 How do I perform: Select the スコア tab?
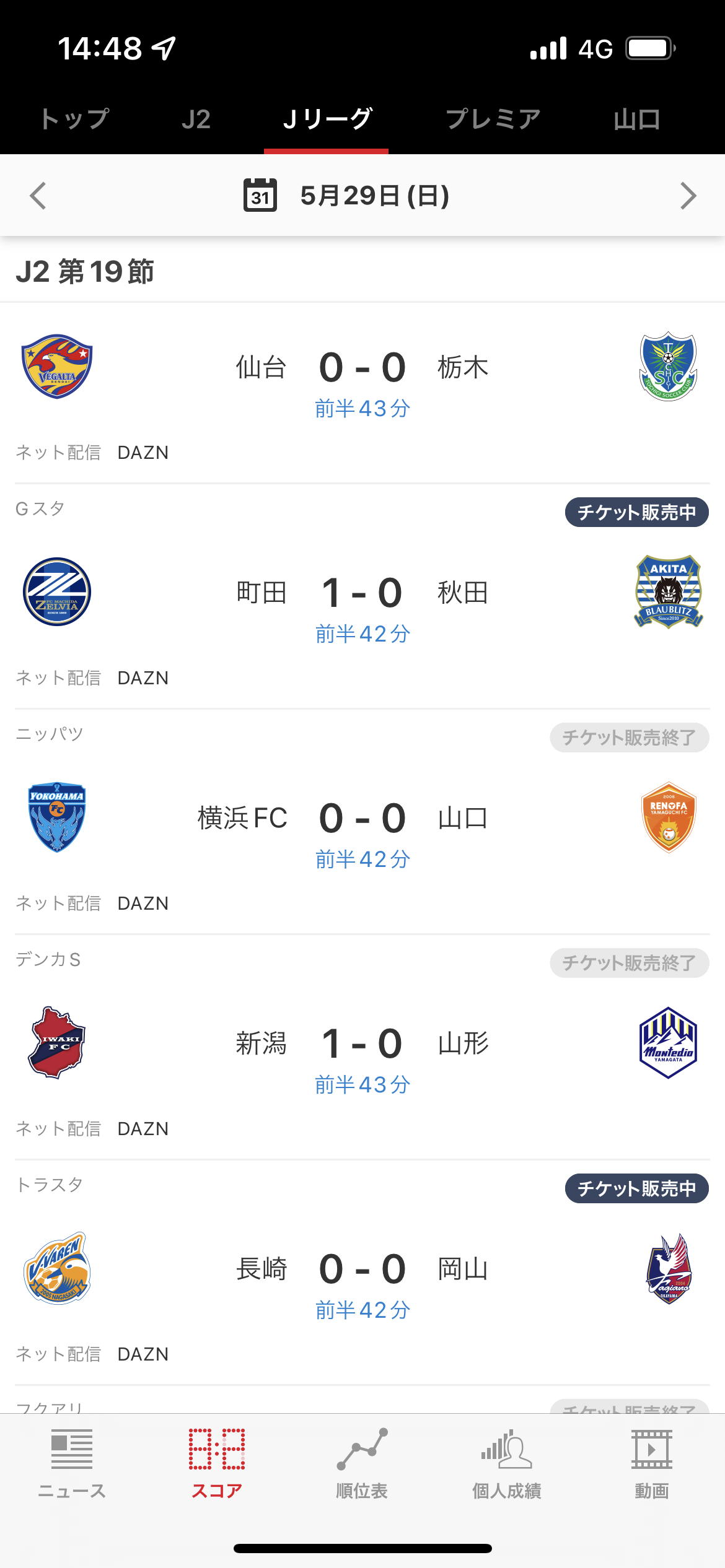coord(217,1464)
